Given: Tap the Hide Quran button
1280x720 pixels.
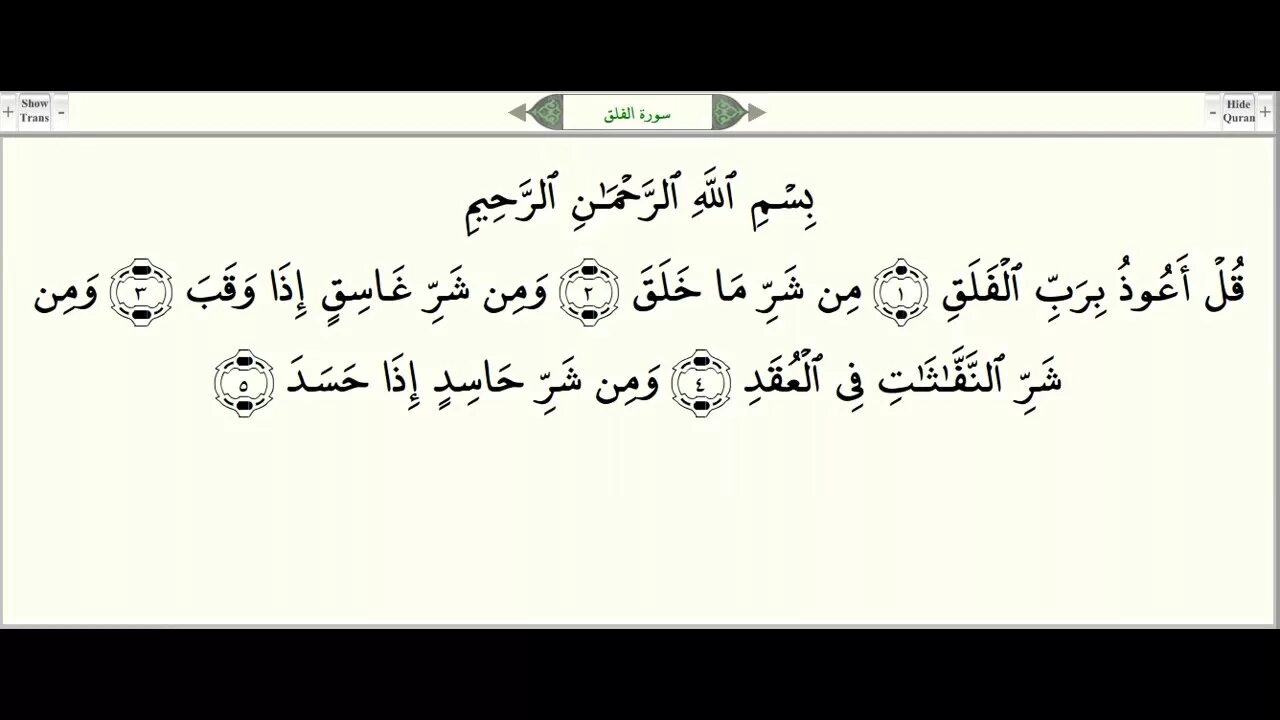Looking at the screenshot, I should 1238,111.
